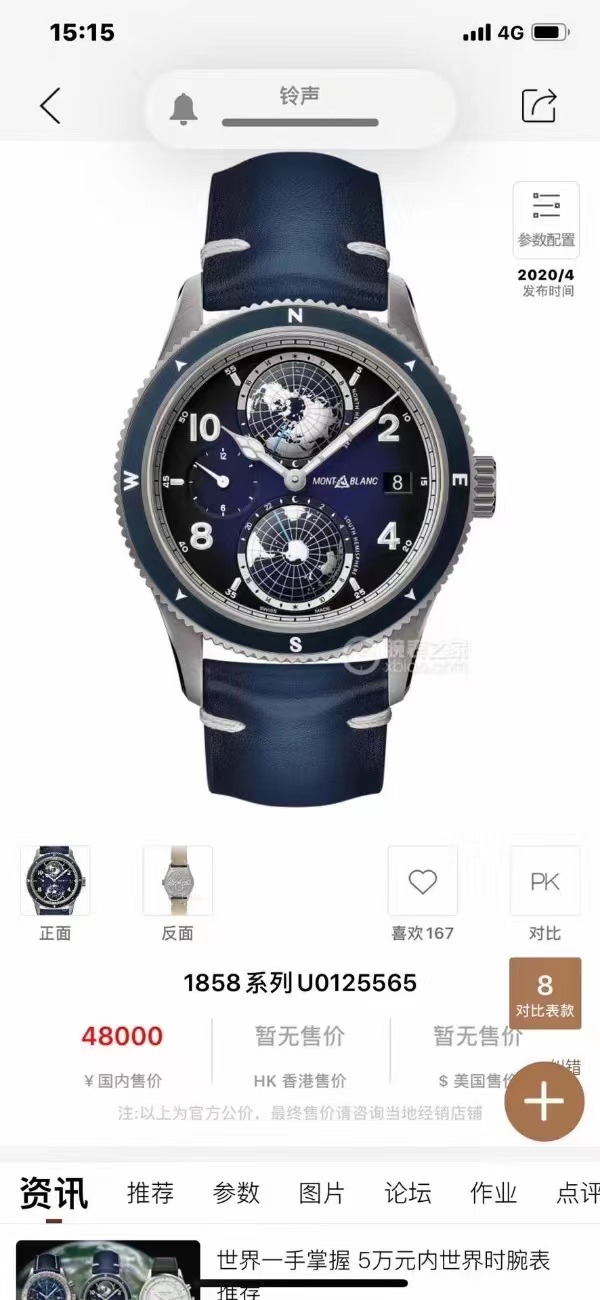Select the 反面 back view thumbnail
600x1300 pixels.
(177, 881)
